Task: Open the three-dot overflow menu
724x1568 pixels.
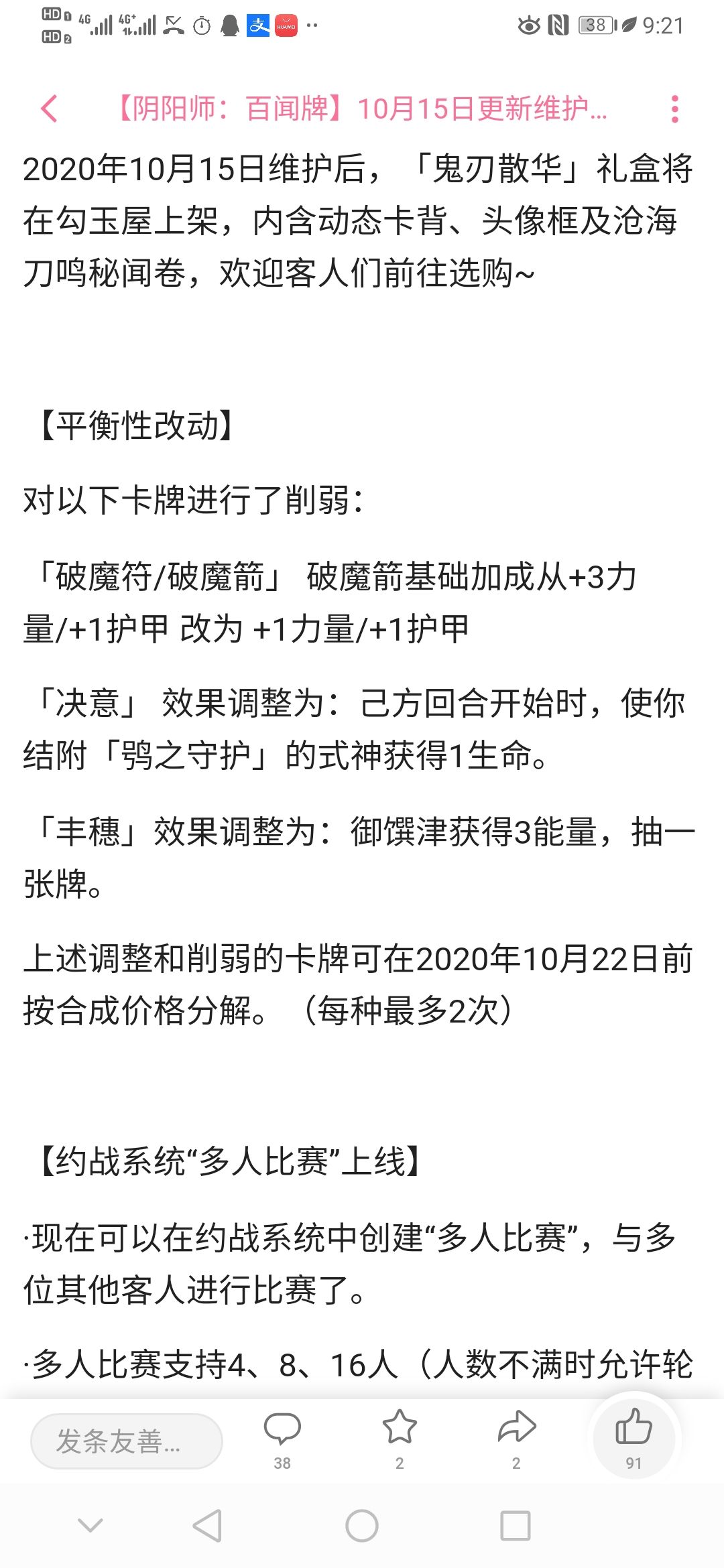Action: pos(674,109)
